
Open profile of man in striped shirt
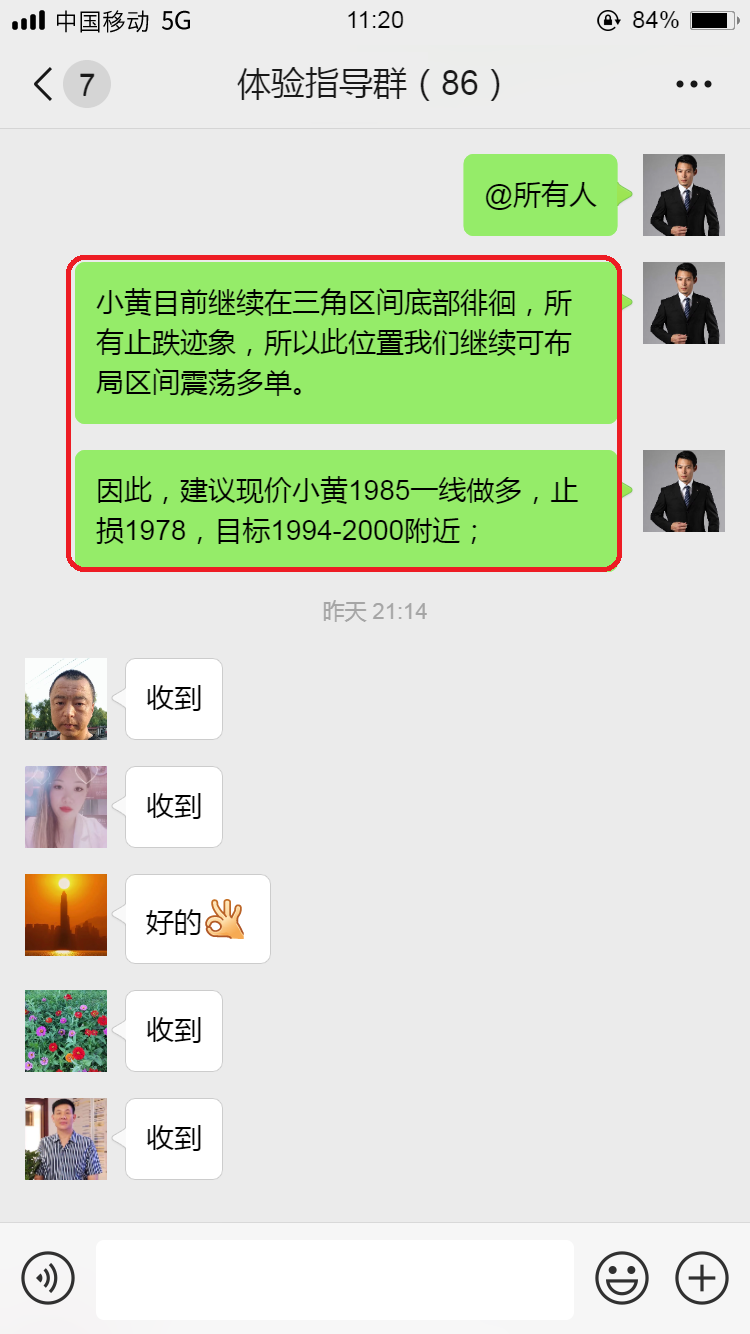click(66, 1139)
